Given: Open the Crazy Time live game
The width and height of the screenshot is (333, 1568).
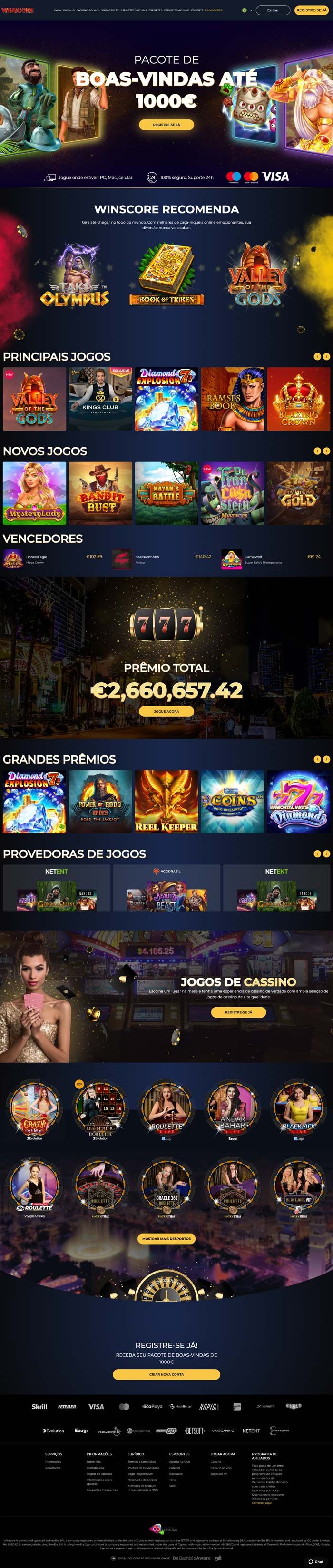Looking at the screenshot, I should [x=35, y=1111].
